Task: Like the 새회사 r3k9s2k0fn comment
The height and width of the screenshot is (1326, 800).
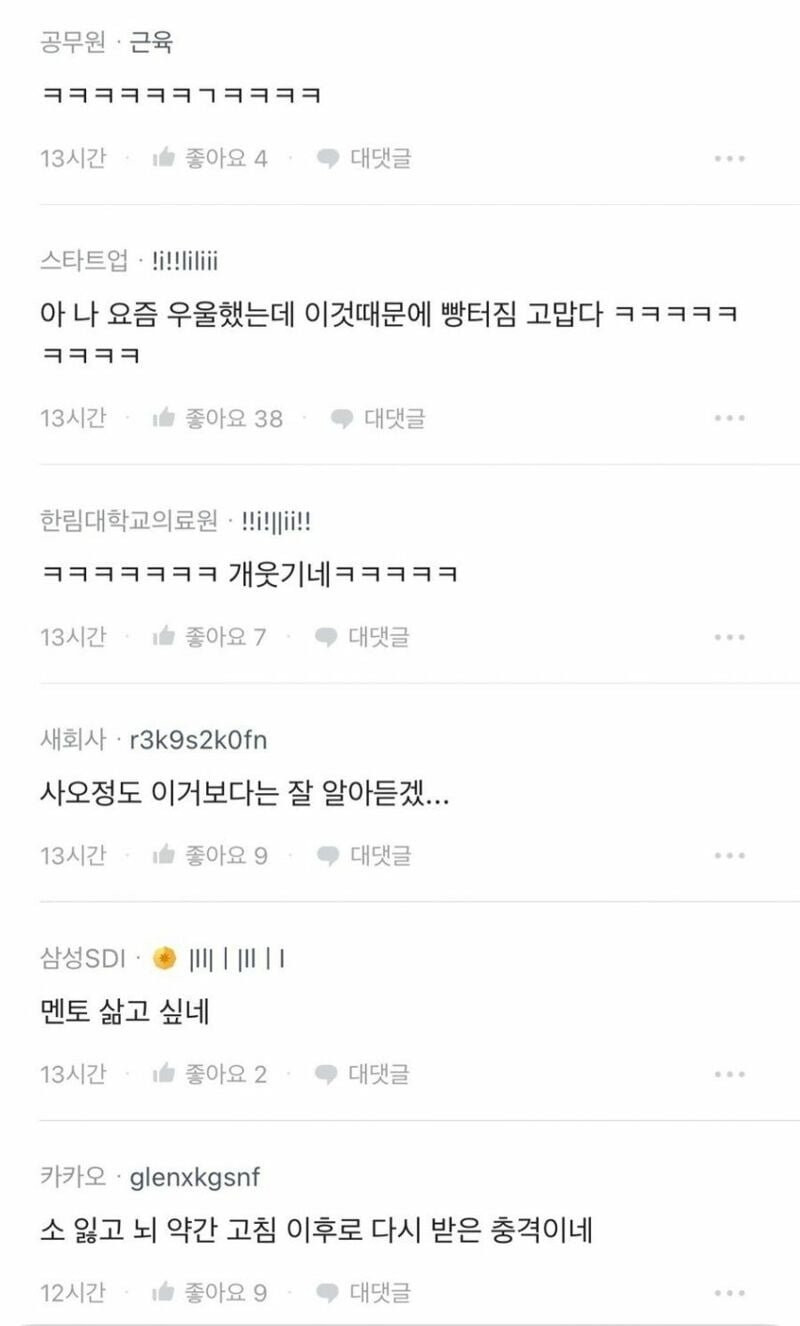Action: pyautogui.click(x=209, y=856)
